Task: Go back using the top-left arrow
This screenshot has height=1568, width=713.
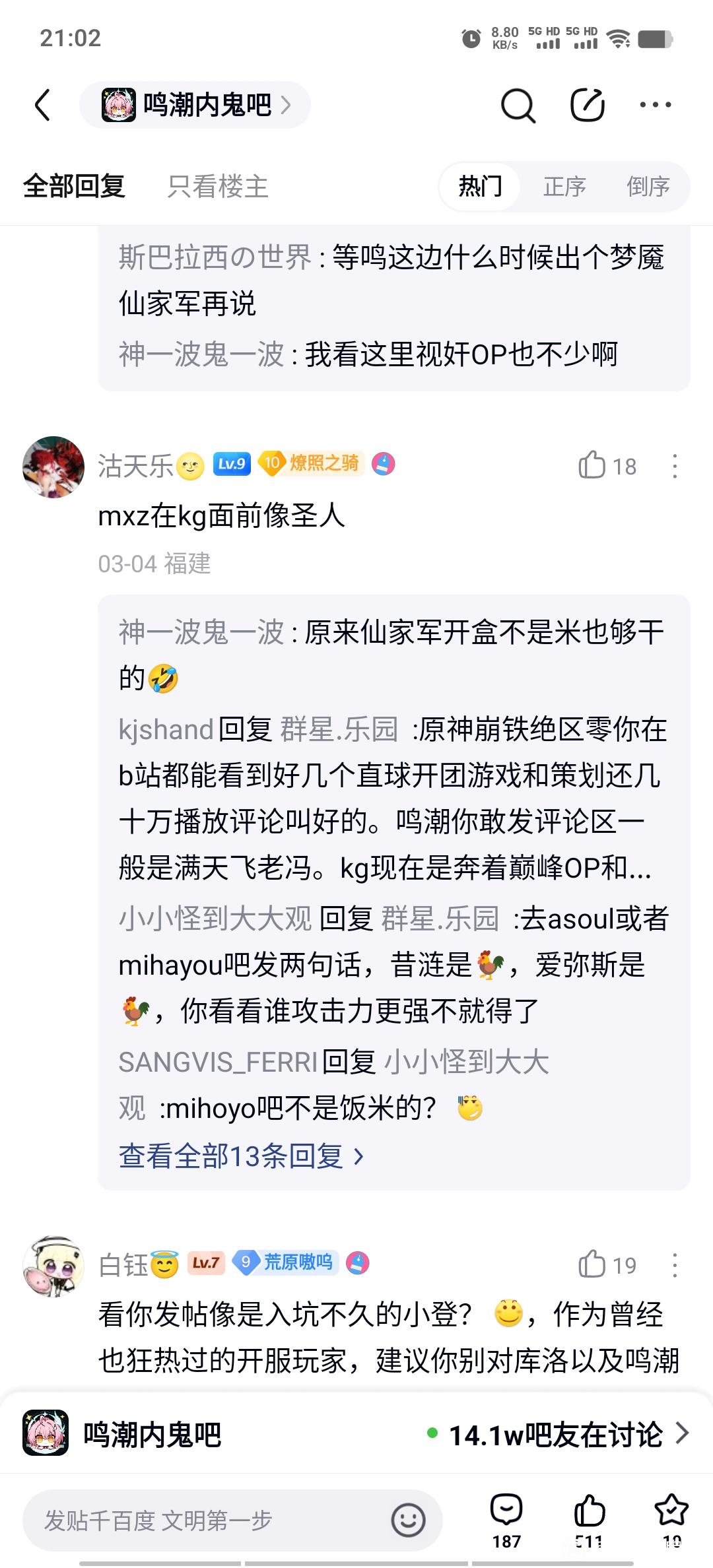Action: click(x=43, y=105)
